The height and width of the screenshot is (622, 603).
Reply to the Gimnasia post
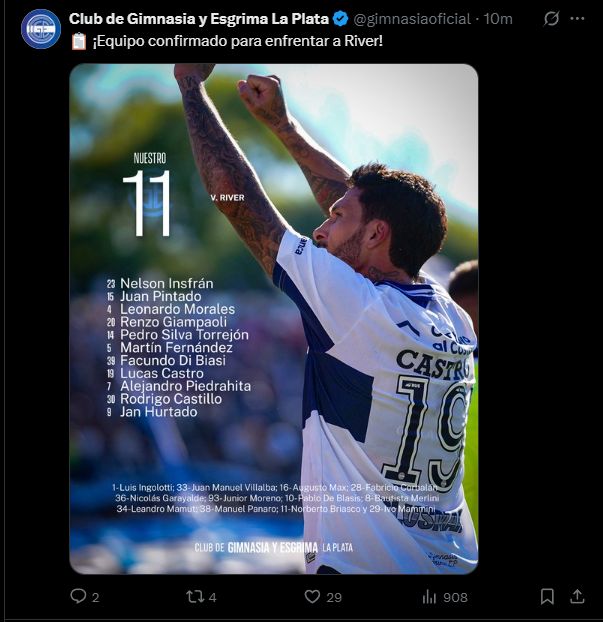point(78,596)
